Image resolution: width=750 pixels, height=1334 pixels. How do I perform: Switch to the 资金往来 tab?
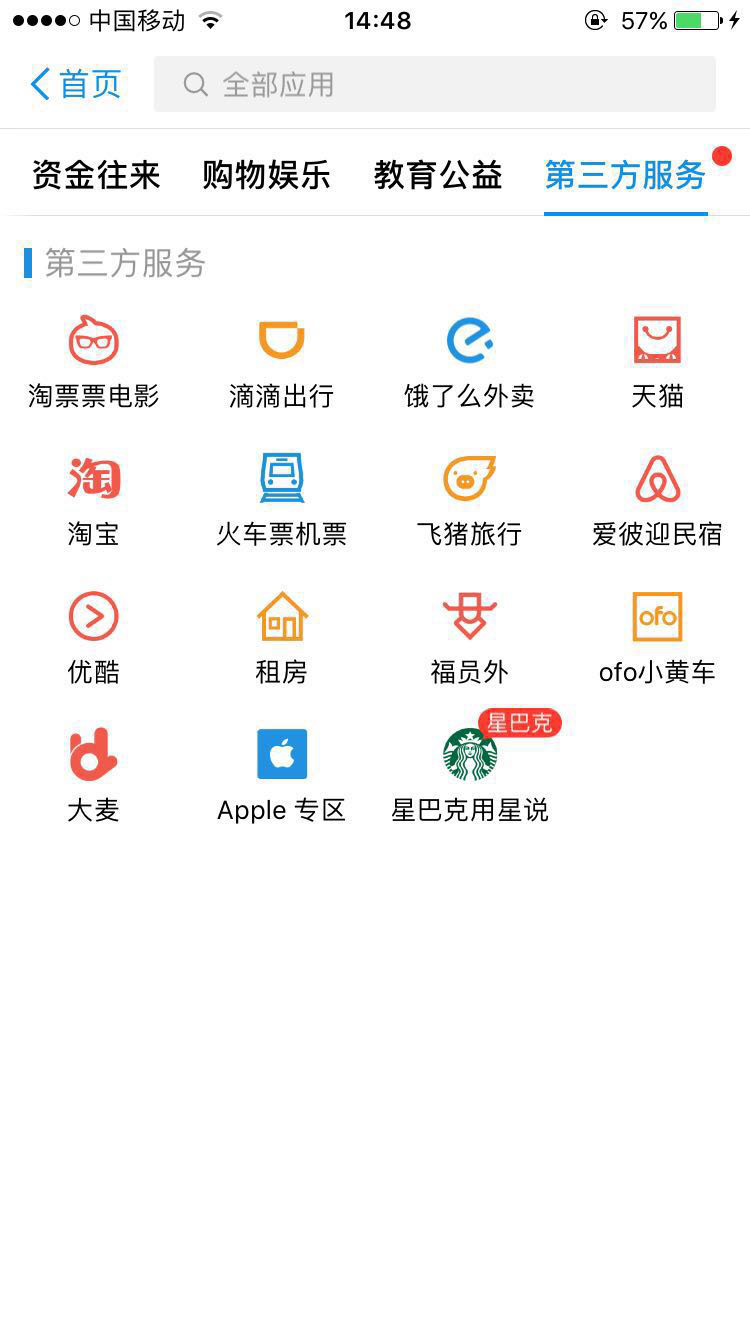96,175
